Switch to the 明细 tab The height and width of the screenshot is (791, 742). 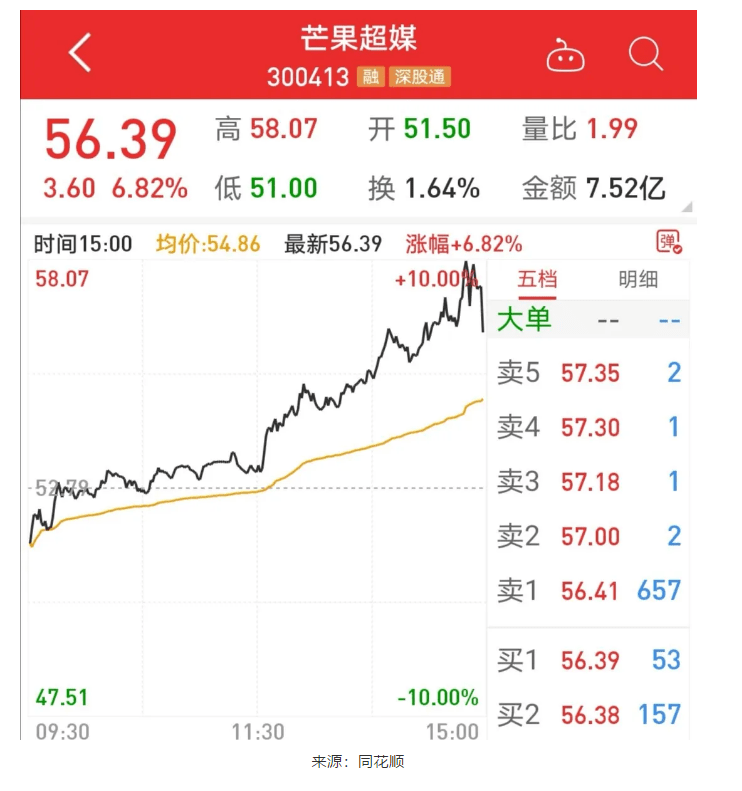coord(638,279)
